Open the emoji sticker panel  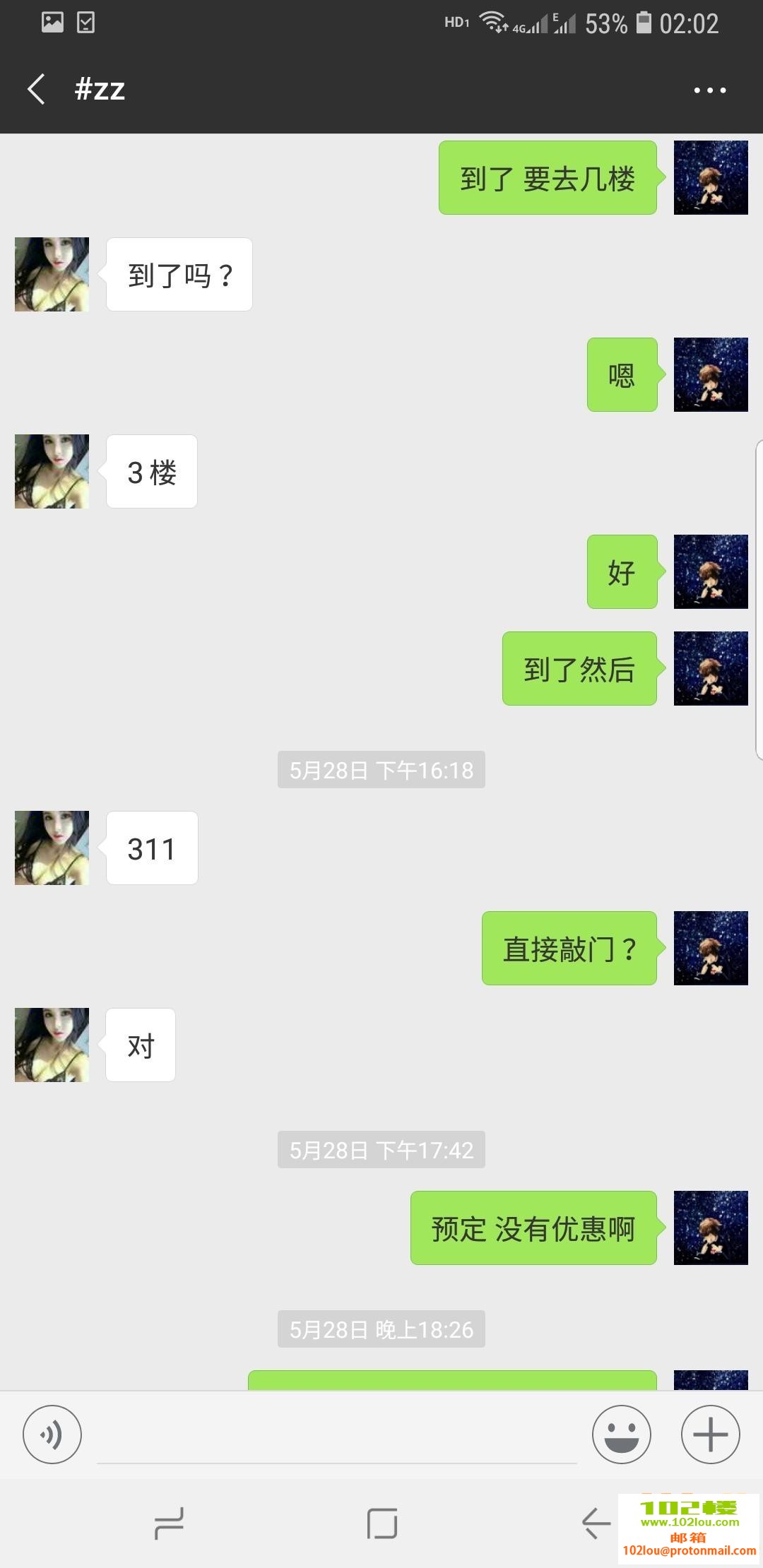[621, 1435]
